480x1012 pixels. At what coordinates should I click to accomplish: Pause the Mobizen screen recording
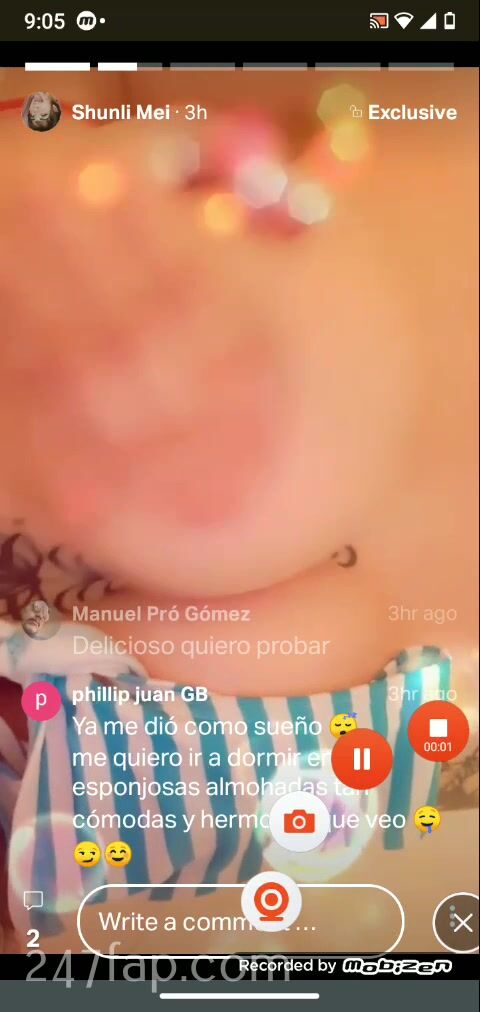(362, 760)
